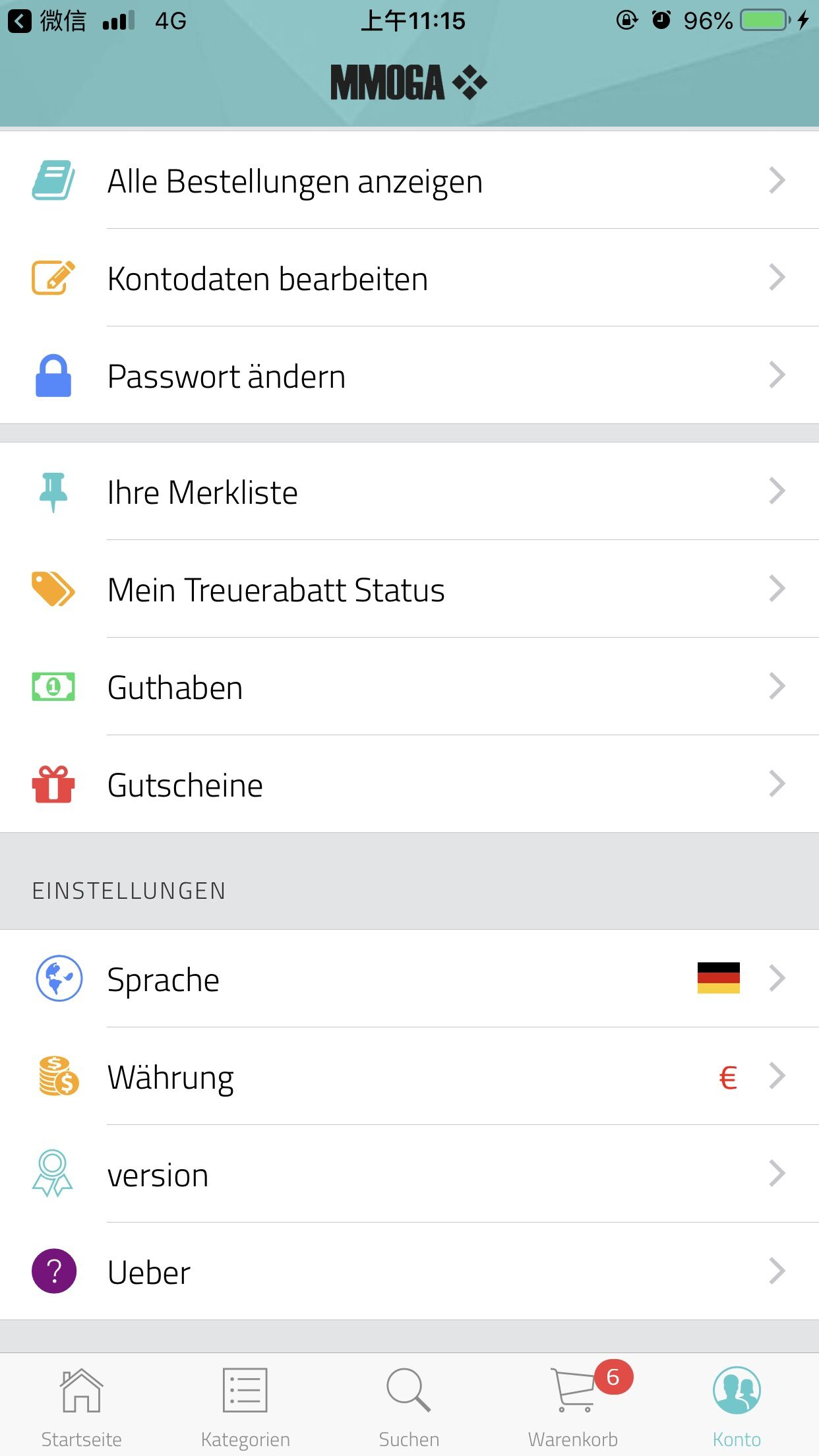
Task: Tap the coin stack icon next to Währung
Action: pos(55,1076)
